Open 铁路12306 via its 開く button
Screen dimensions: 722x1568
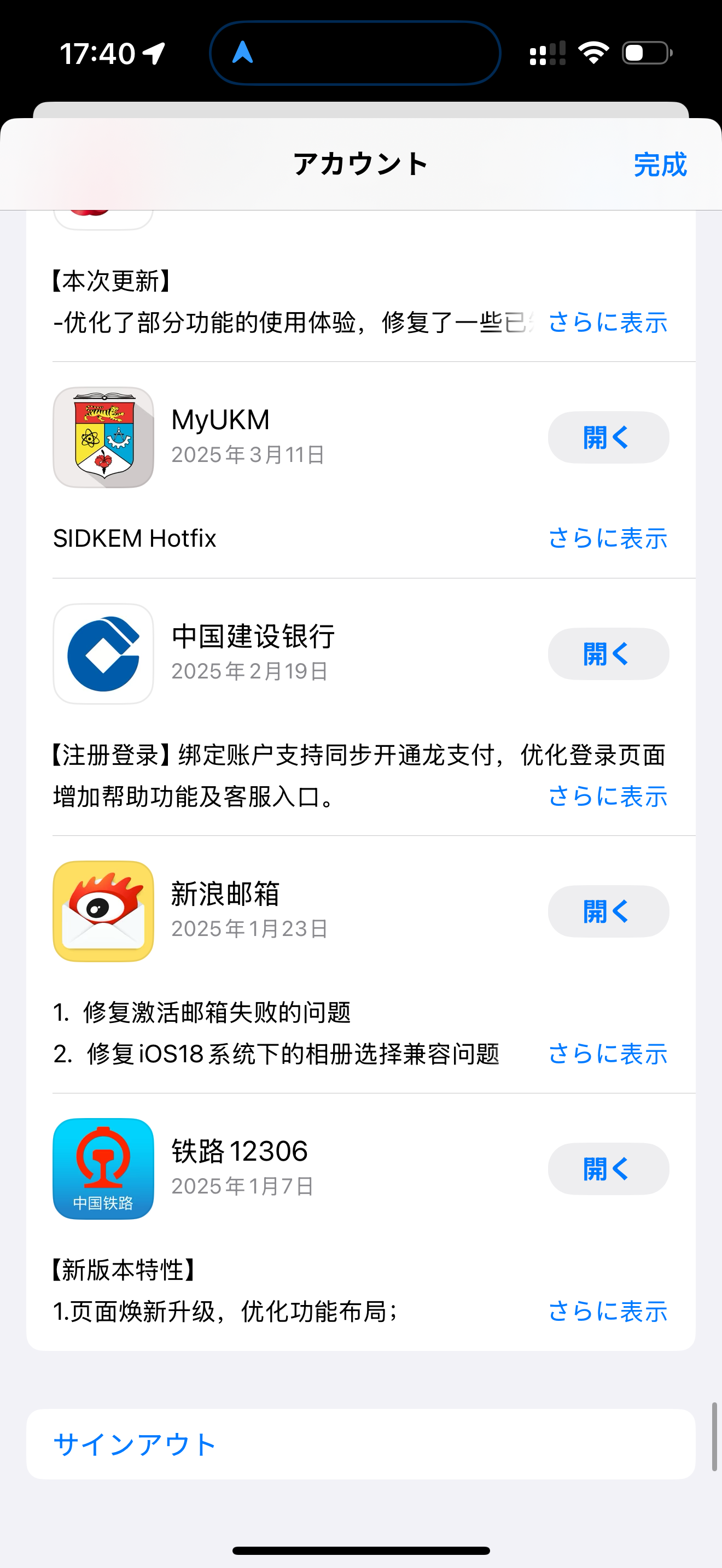[x=608, y=1169]
